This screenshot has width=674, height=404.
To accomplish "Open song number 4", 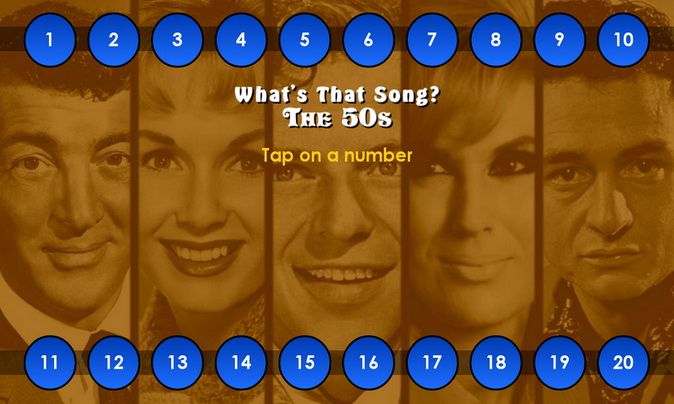I will pos(241,40).
